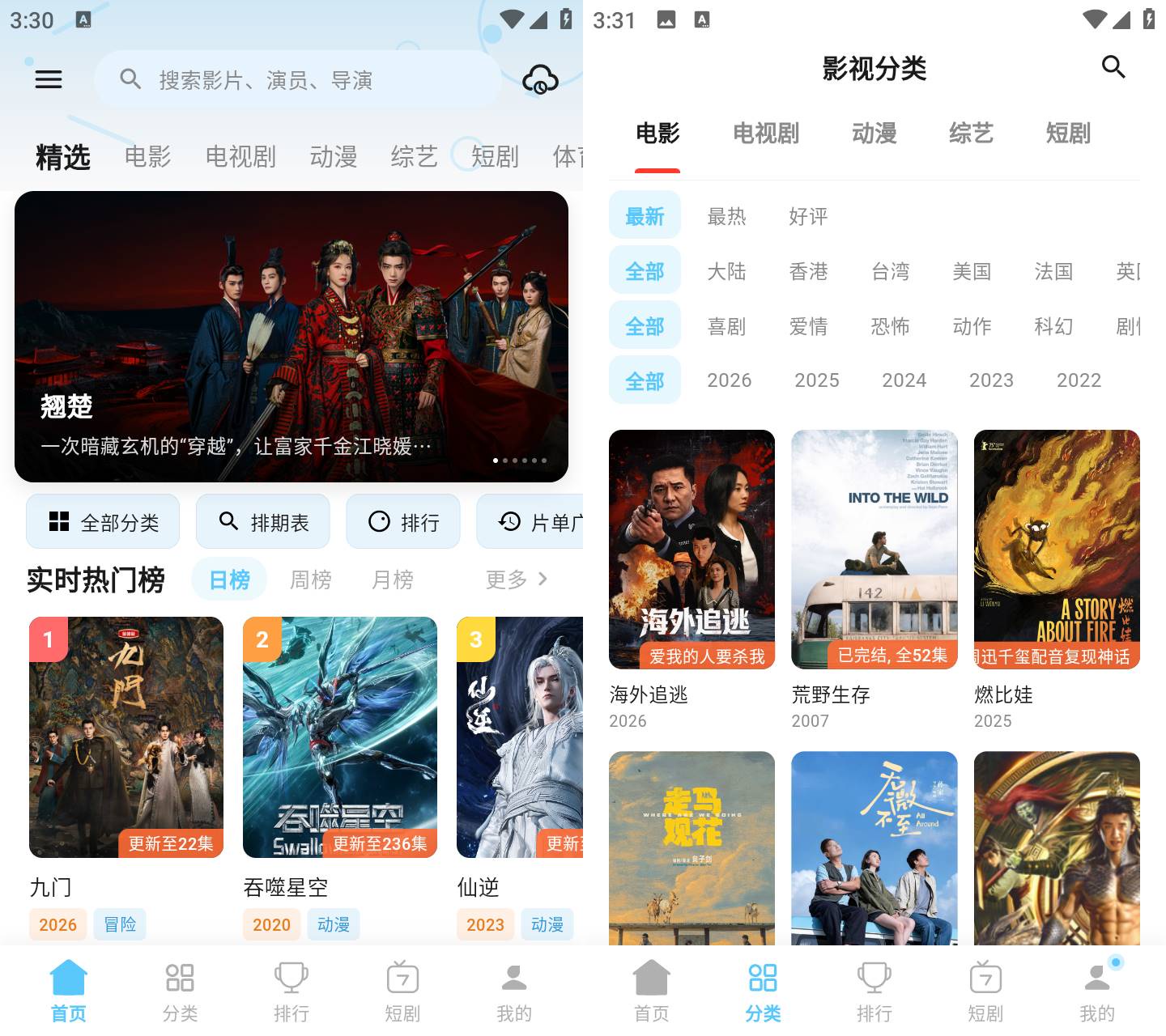
Task: Tap the search box for films, actors, directors
Action: 298,79
